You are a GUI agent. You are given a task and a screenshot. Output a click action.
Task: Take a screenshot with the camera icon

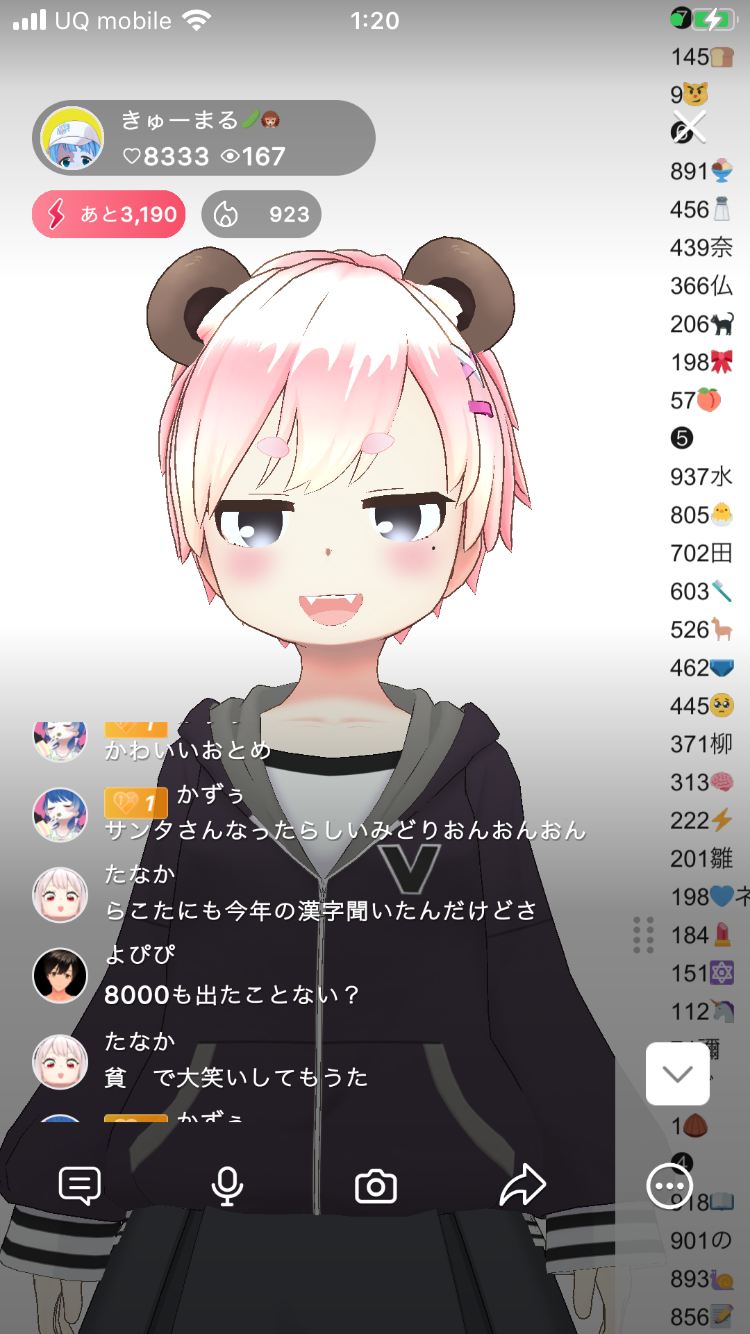click(x=376, y=1186)
